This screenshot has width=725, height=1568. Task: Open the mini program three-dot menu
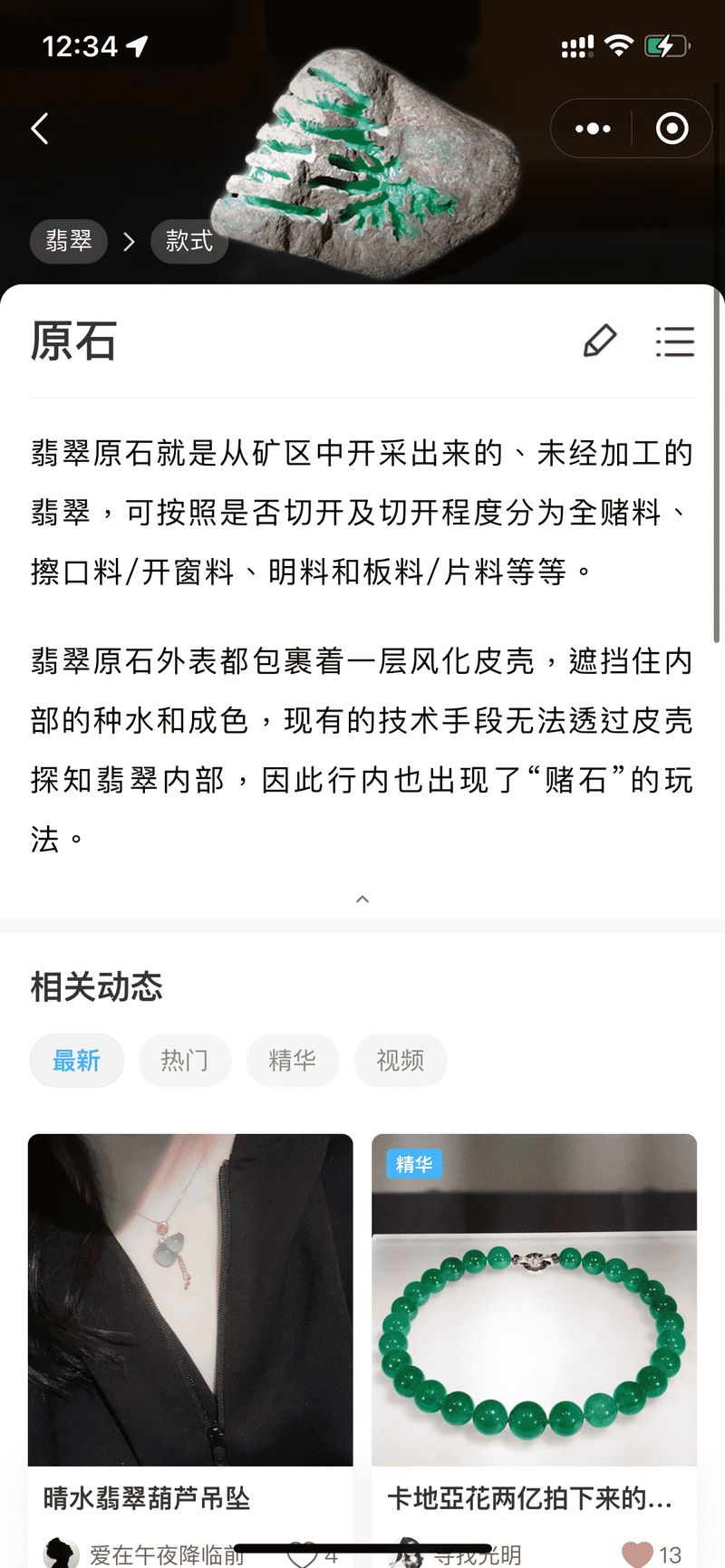[593, 129]
